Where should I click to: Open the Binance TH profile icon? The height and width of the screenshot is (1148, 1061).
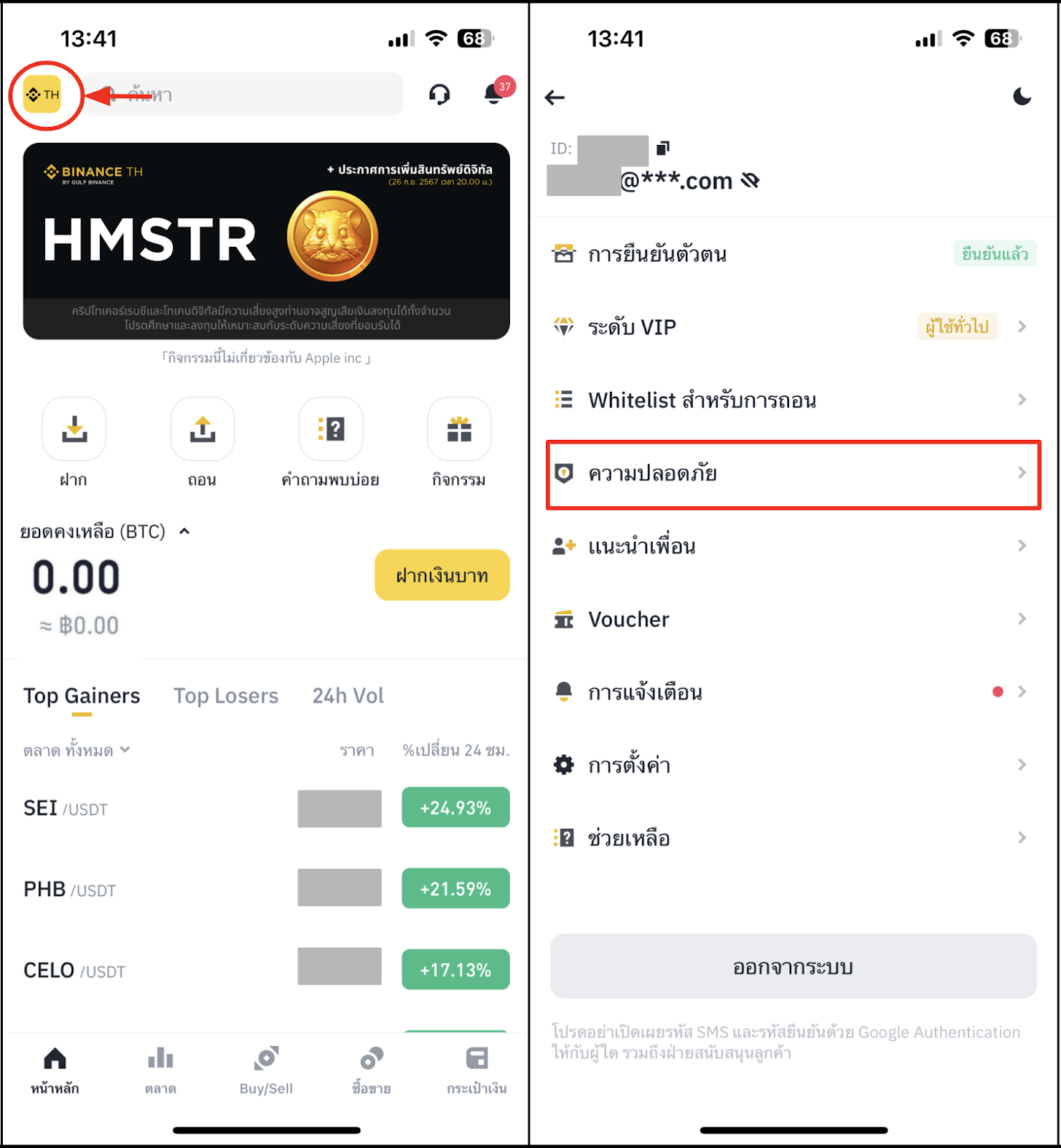pos(42,95)
